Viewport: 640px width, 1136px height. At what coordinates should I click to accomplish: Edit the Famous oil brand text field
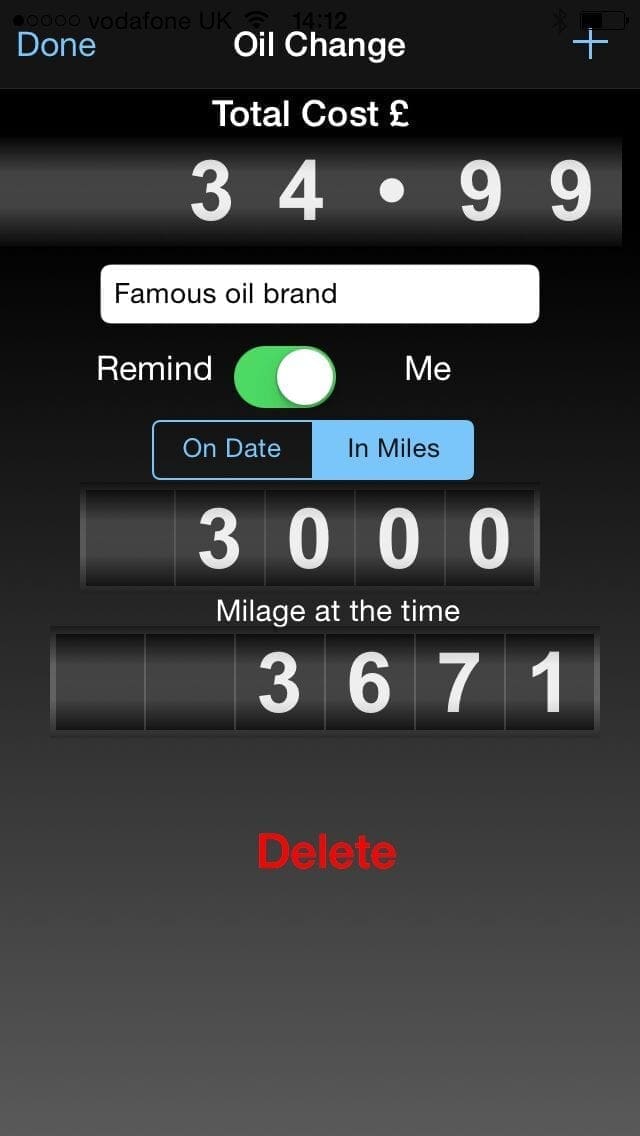[320, 293]
